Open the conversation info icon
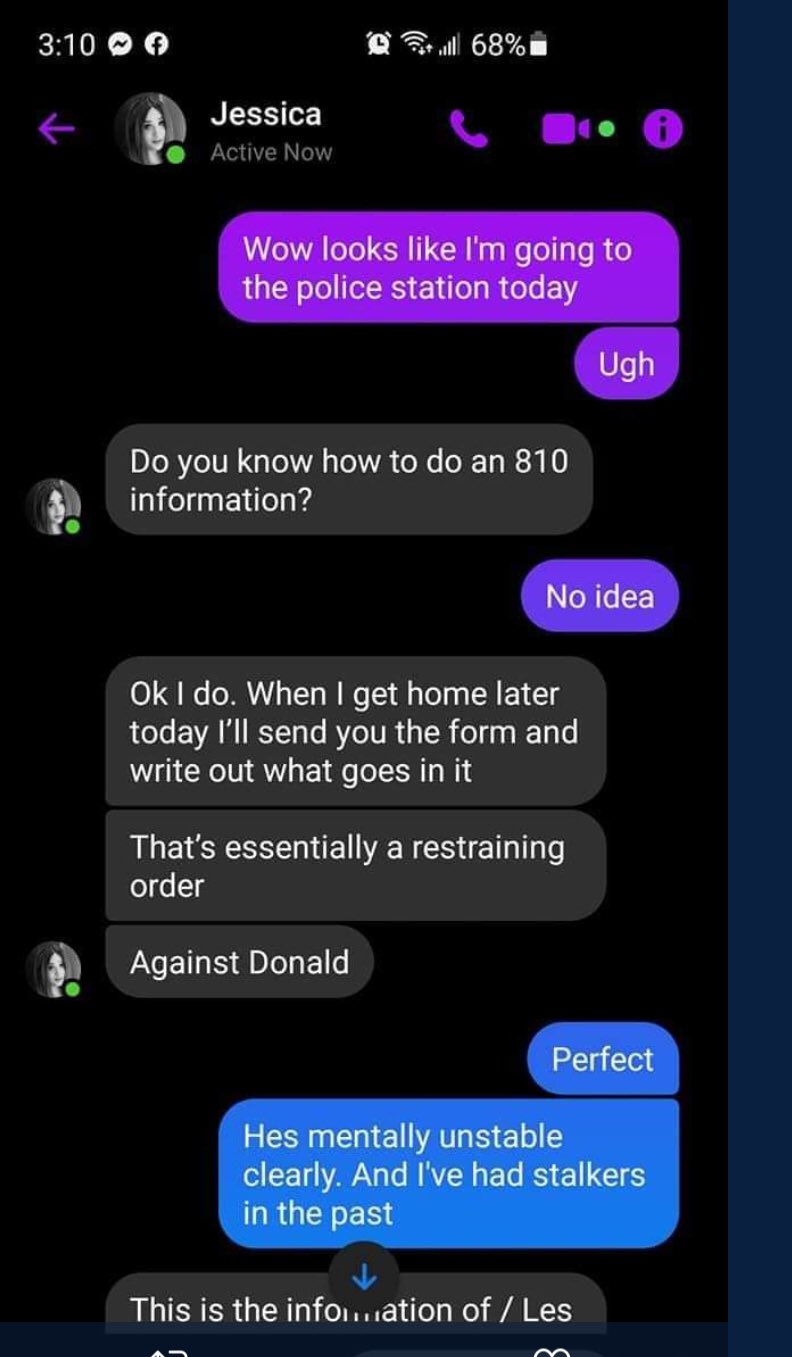Screen dimensions: 792x1357 coord(662,129)
